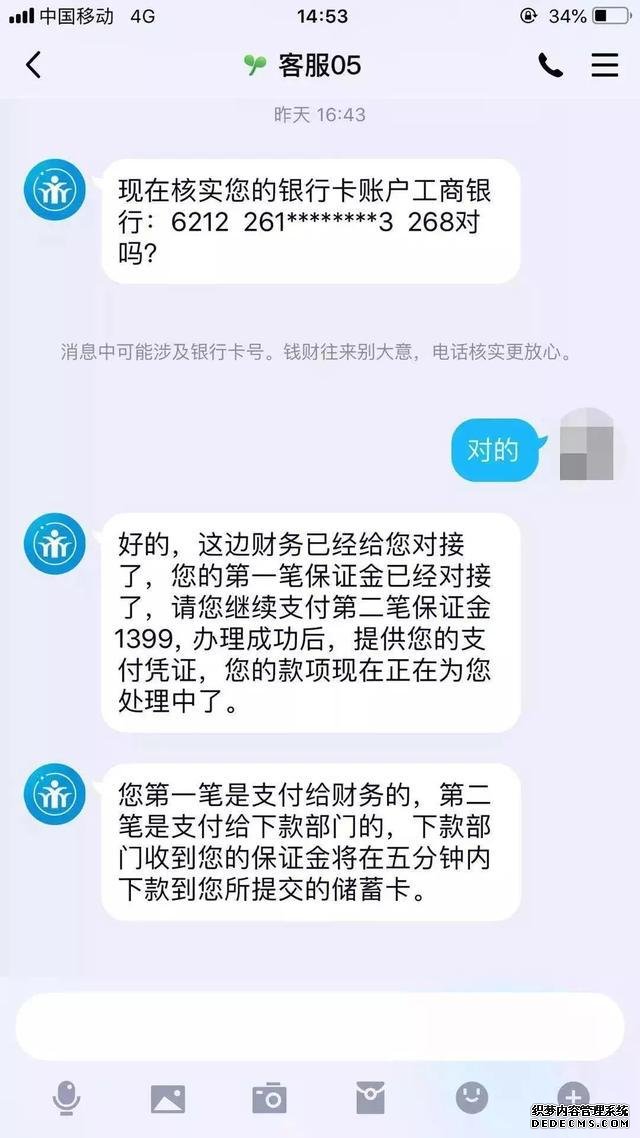Screen dimensions: 640x1138
Task: Start voice input with the microphone icon
Action: coord(66,1098)
